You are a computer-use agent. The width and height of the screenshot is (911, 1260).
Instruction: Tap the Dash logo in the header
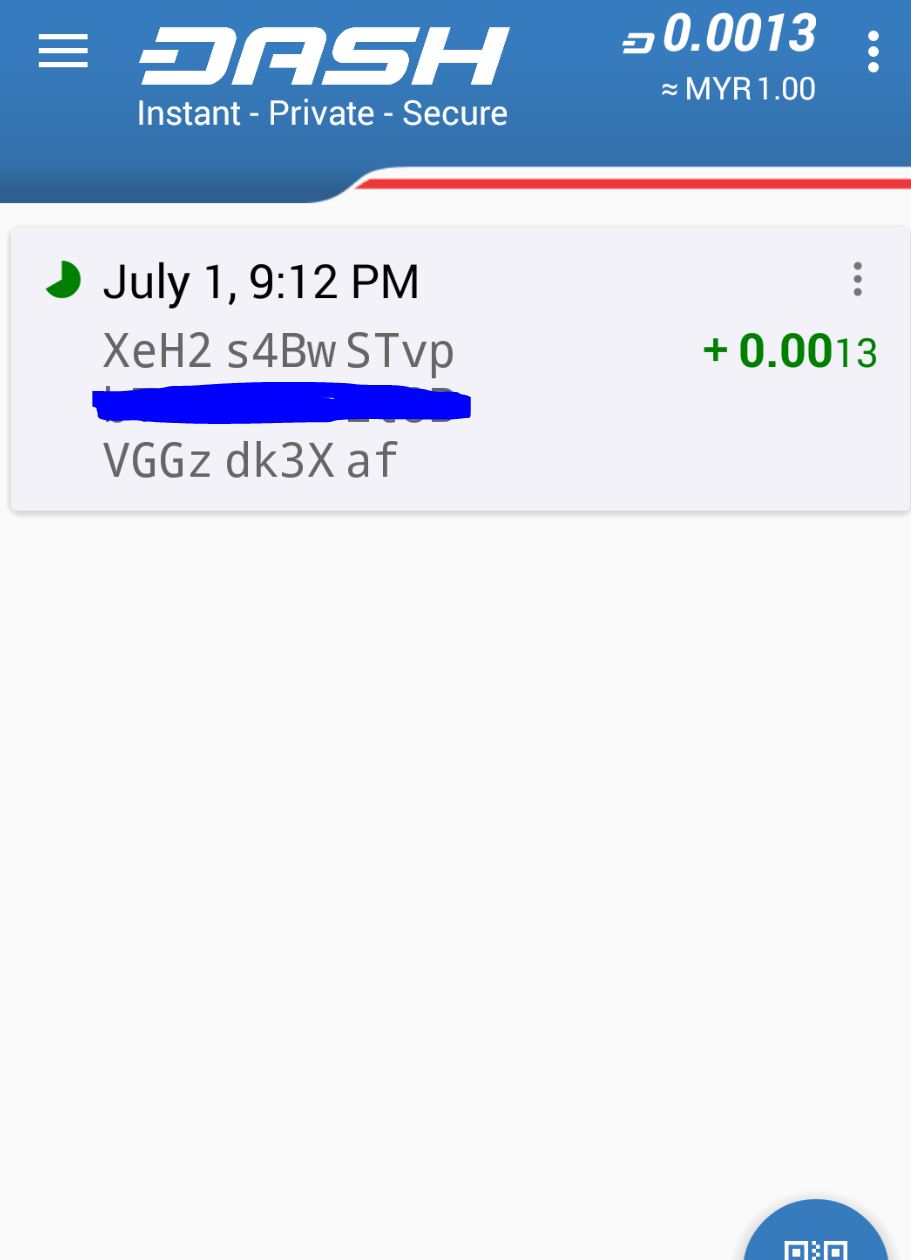pos(323,55)
